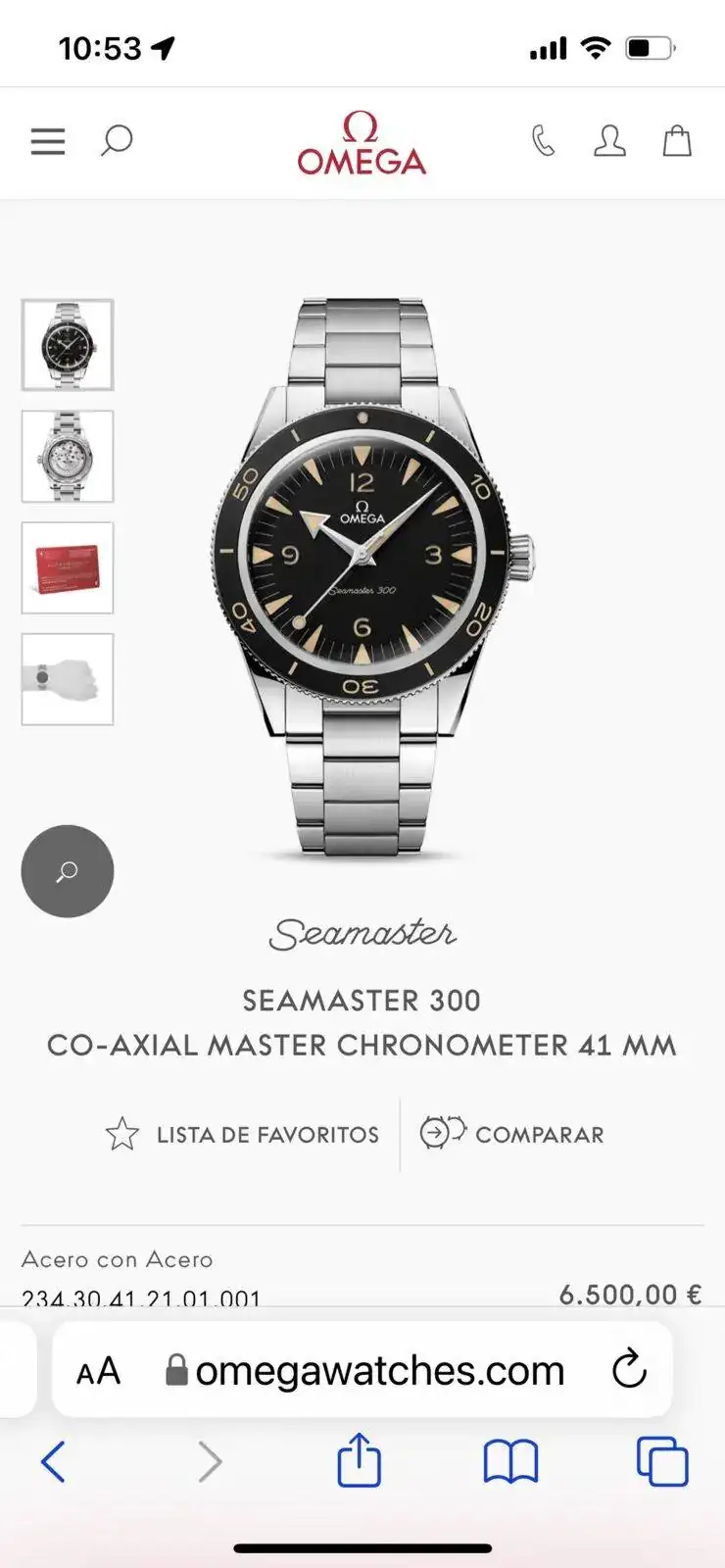
Task: Share this page
Action: pos(359,1460)
